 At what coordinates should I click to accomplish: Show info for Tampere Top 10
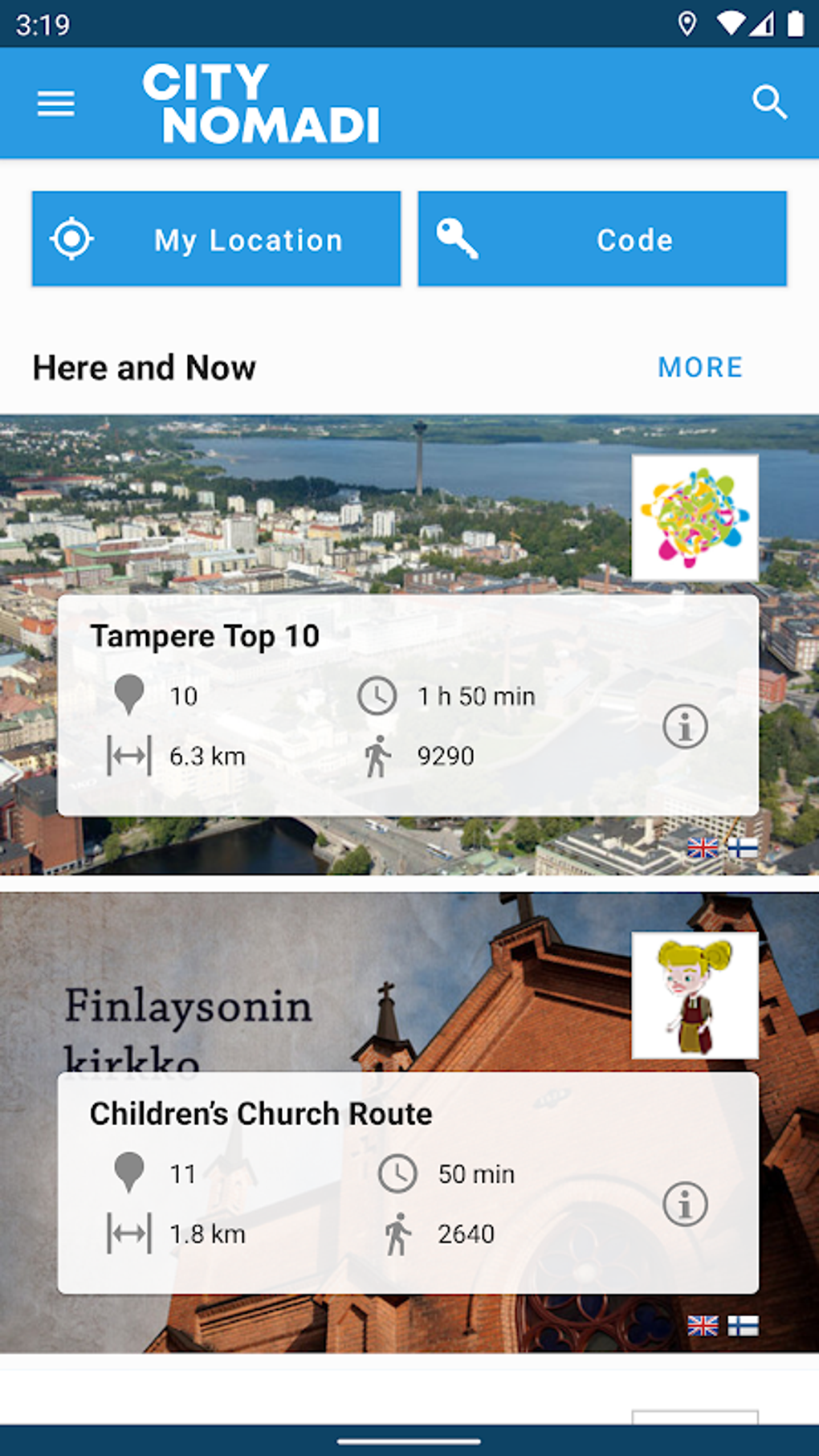[x=685, y=727]
